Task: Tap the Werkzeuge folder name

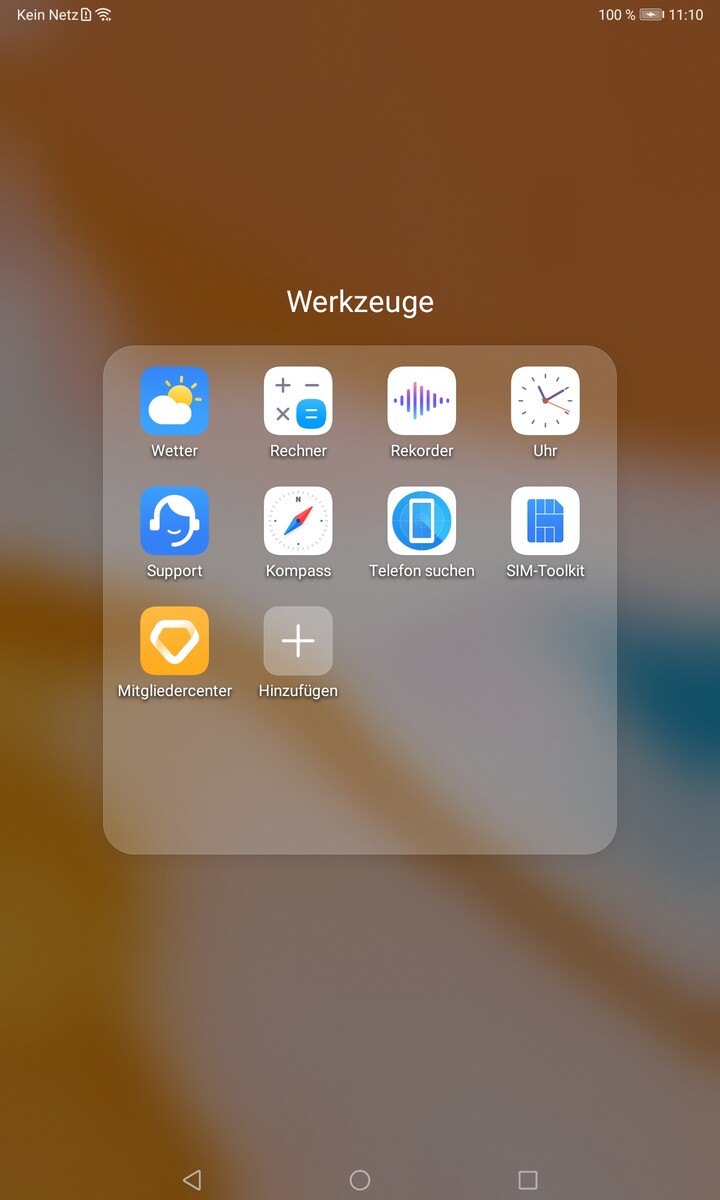Action: pyautogui.click(x=360, y=301)
